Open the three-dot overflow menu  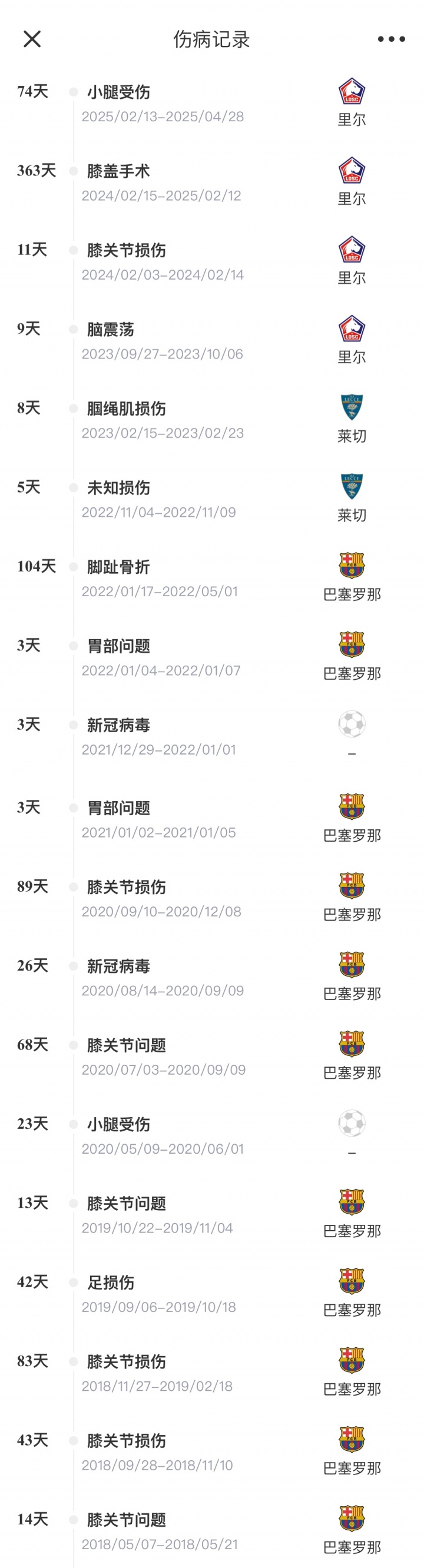[390, 39]
